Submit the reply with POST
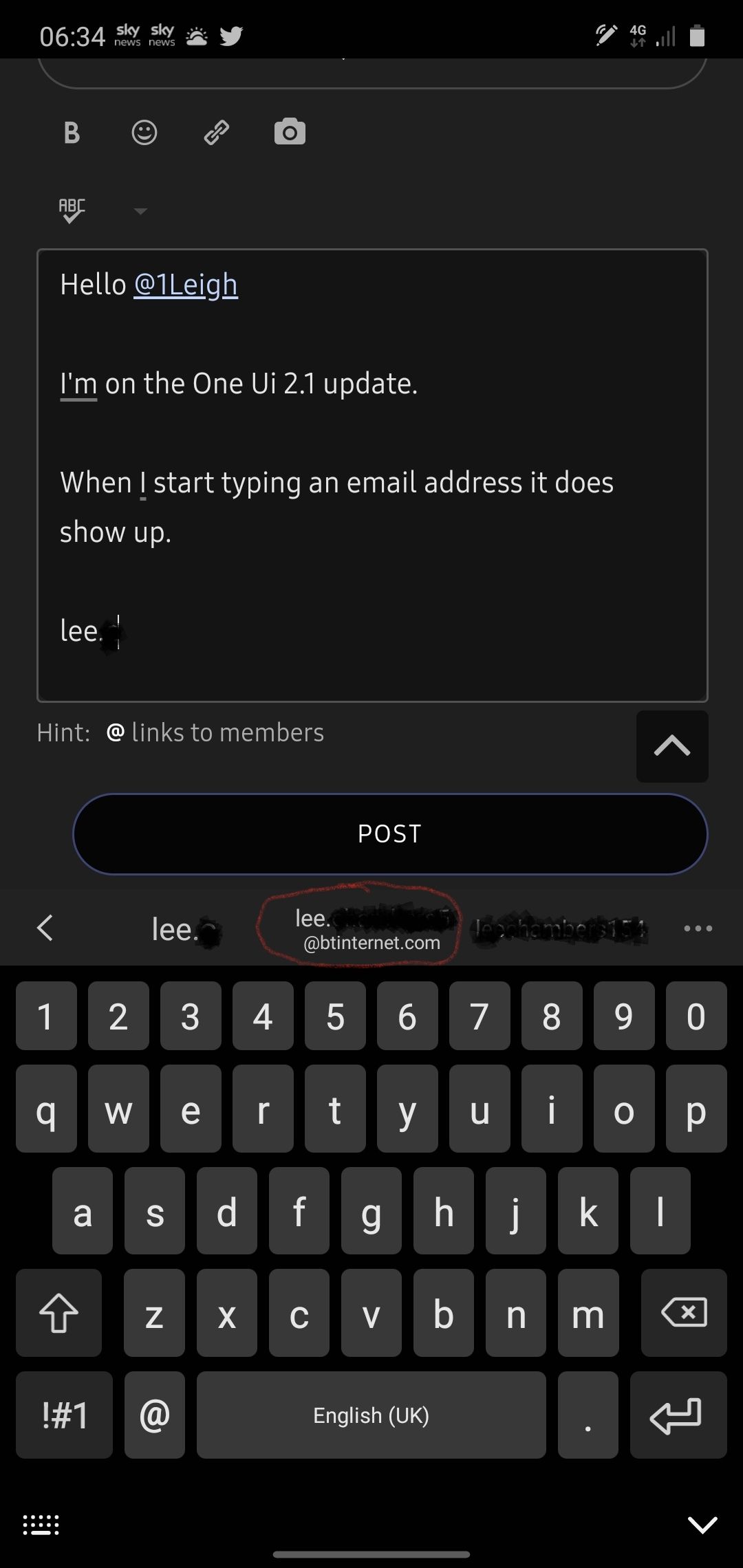 click(389, 834)
